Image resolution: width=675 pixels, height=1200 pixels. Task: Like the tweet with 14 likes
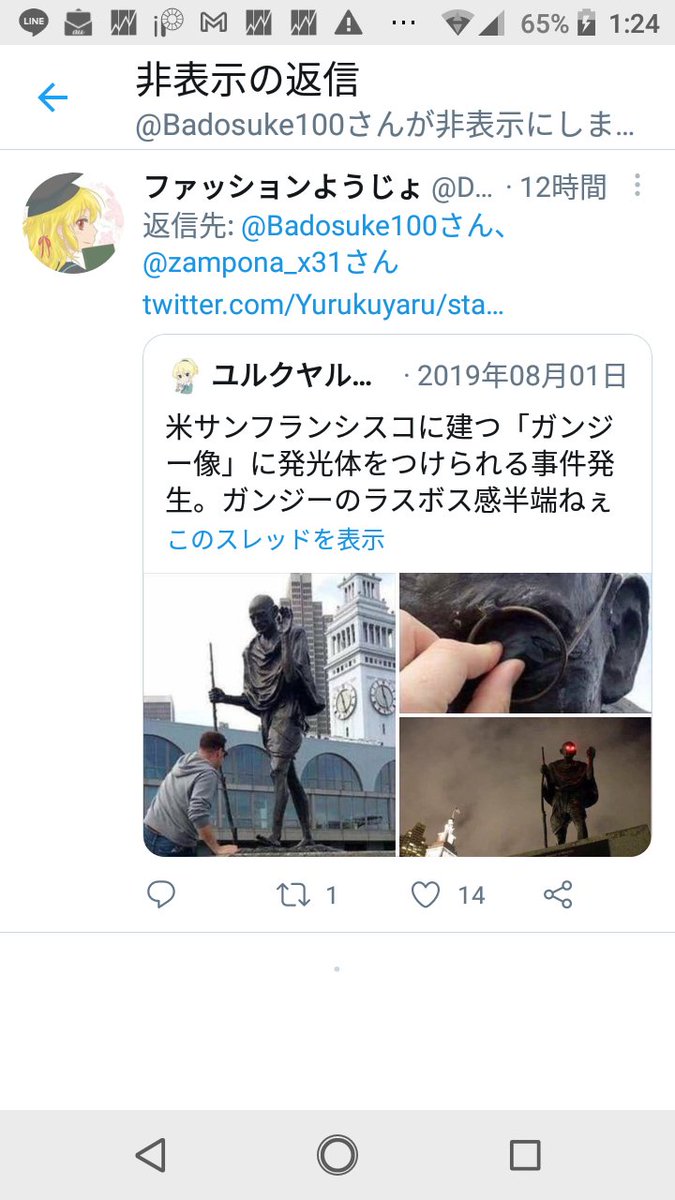[x=426, y=894]
